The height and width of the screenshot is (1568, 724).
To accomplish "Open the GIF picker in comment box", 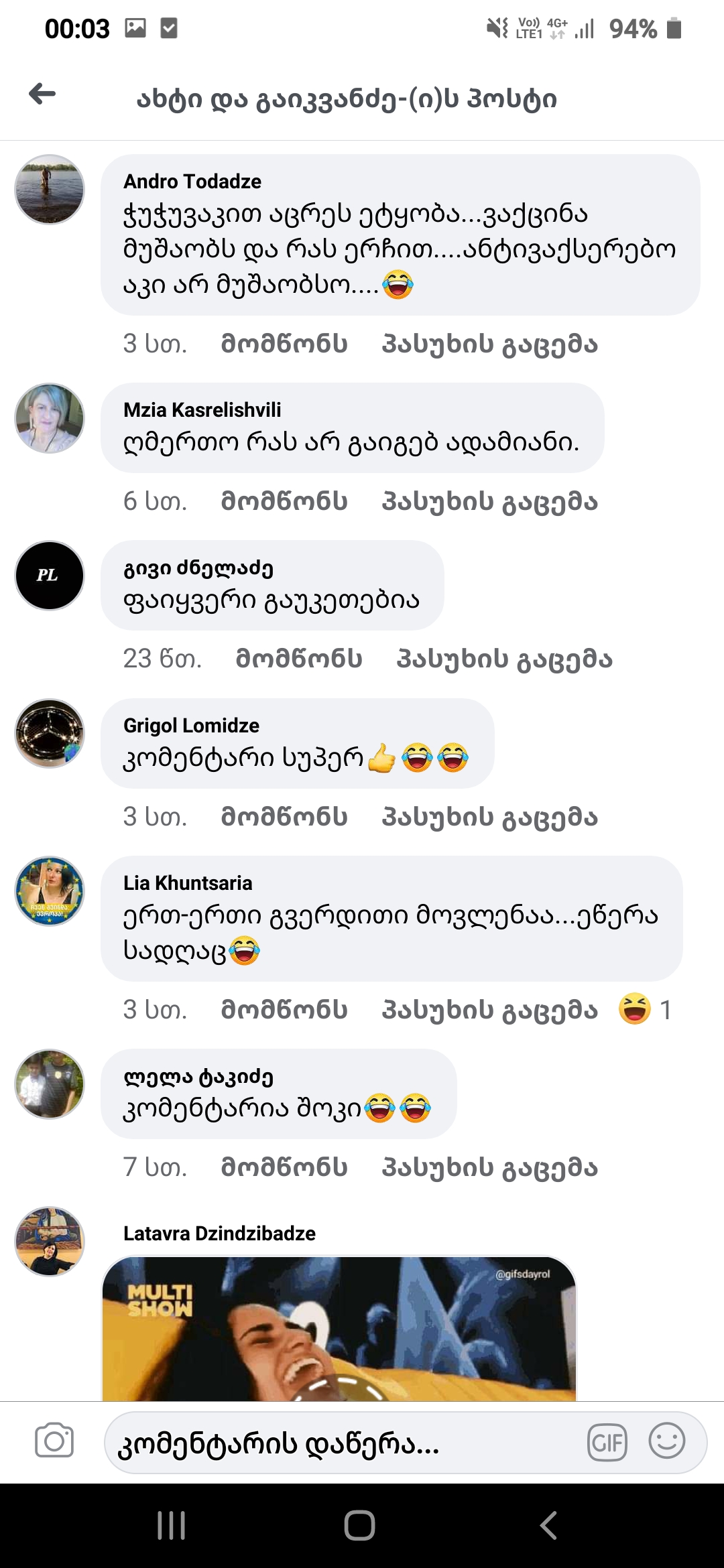I will click(x=607, y=1442).
